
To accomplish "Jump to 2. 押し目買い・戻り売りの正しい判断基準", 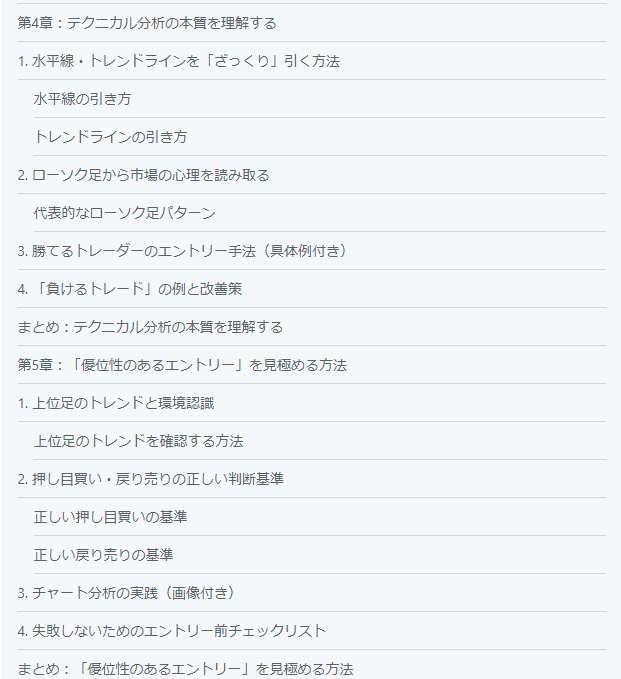I will 151,479.
